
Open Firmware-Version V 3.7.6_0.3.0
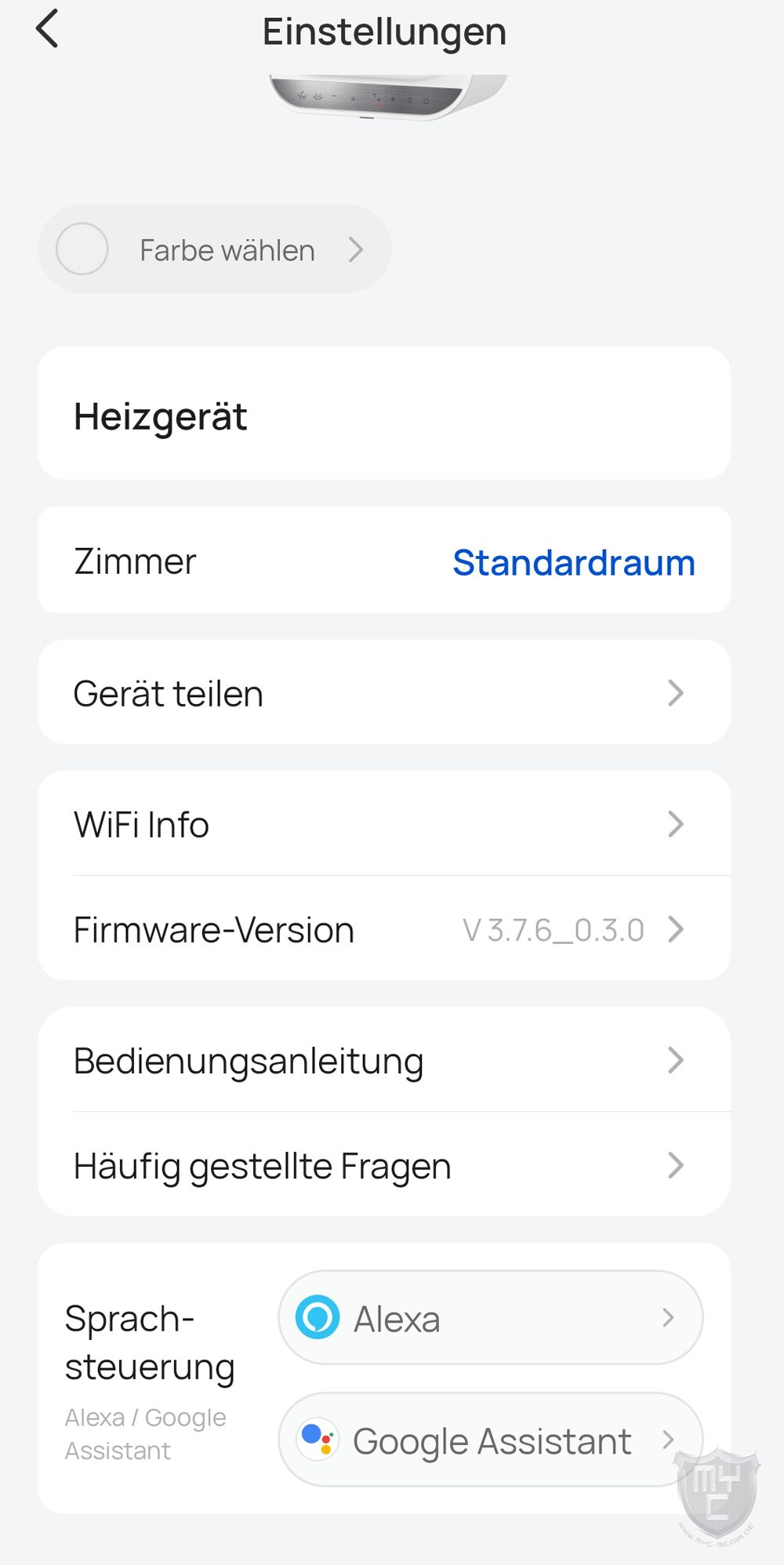pos(383,930)
